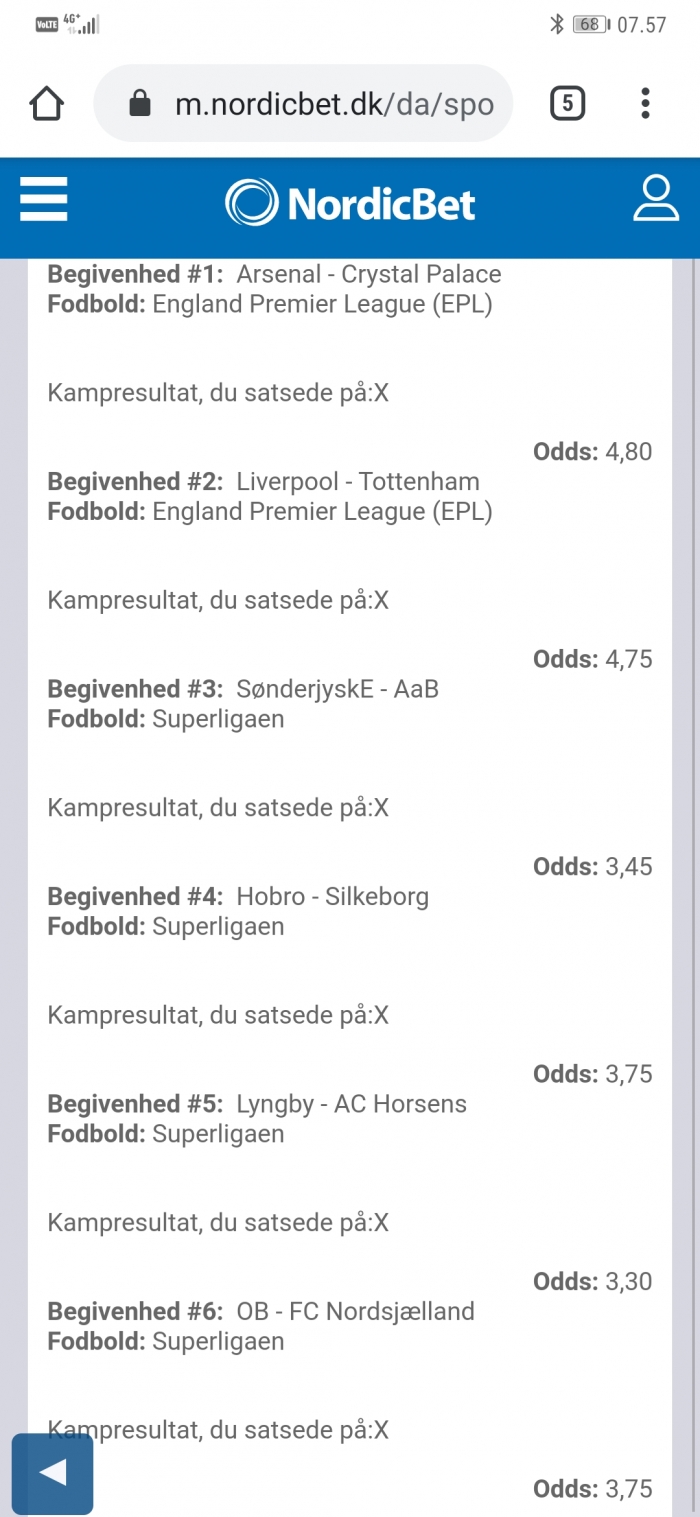700x1517 pixels.
Task: Edit the m.nordicbet.dk address bar
Action: tap(303, 103)
